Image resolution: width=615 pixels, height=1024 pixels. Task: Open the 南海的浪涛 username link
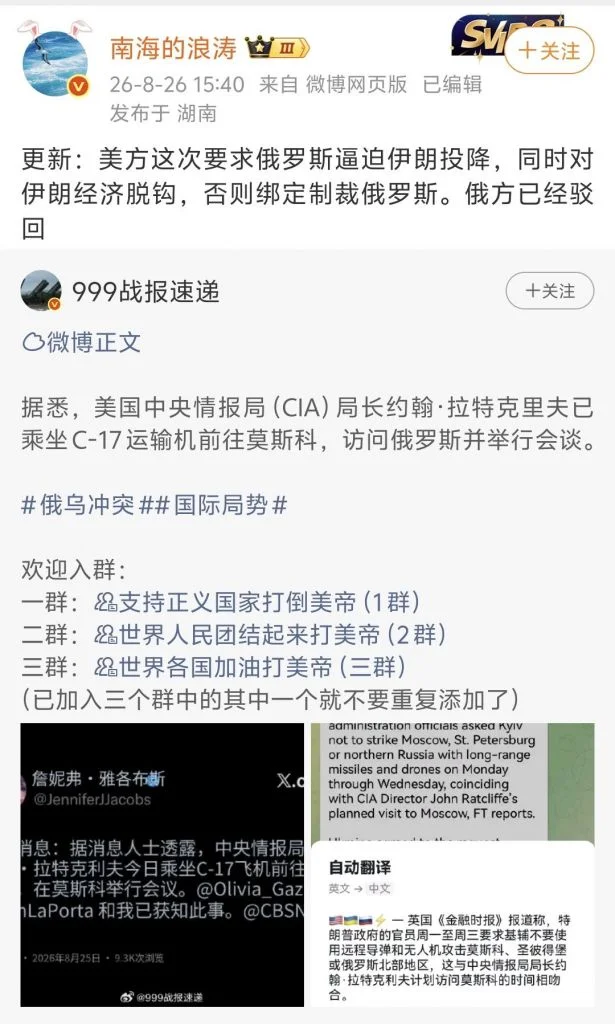tap(173, 48)
